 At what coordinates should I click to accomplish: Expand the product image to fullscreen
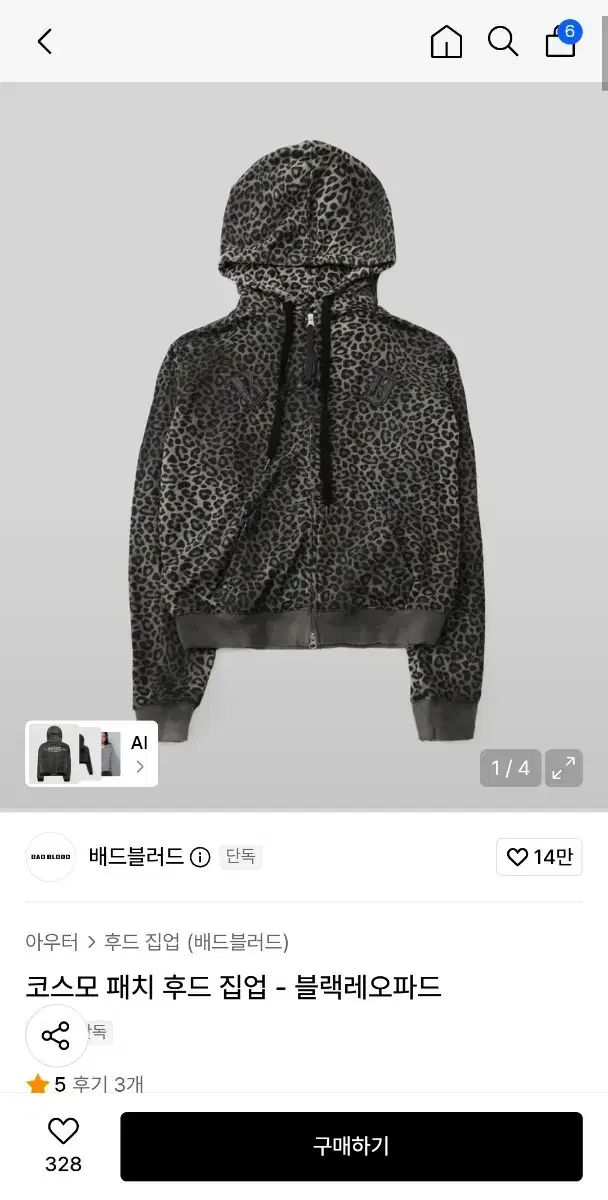click(564, 768)
